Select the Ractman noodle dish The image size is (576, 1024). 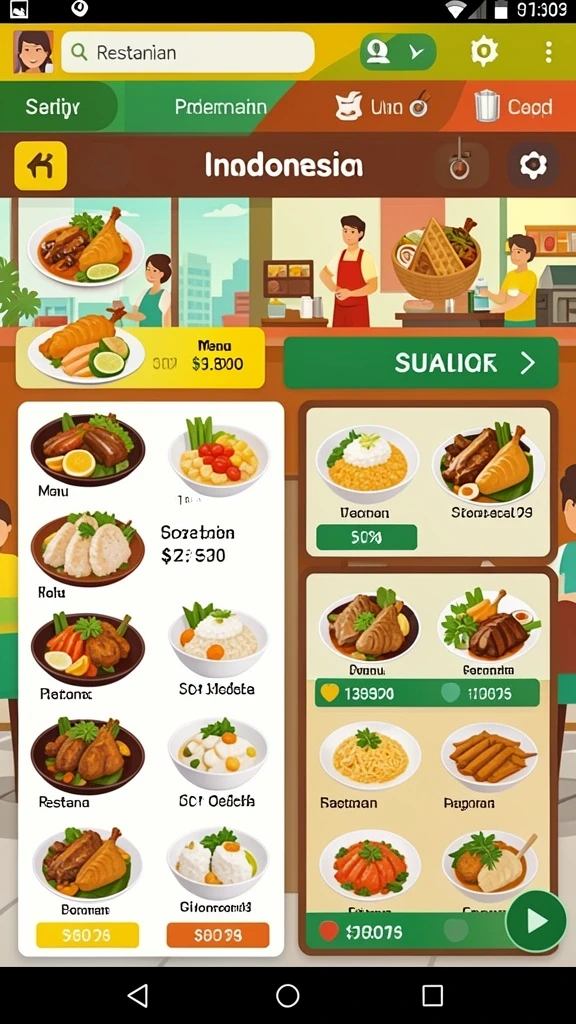coord(370,764)
